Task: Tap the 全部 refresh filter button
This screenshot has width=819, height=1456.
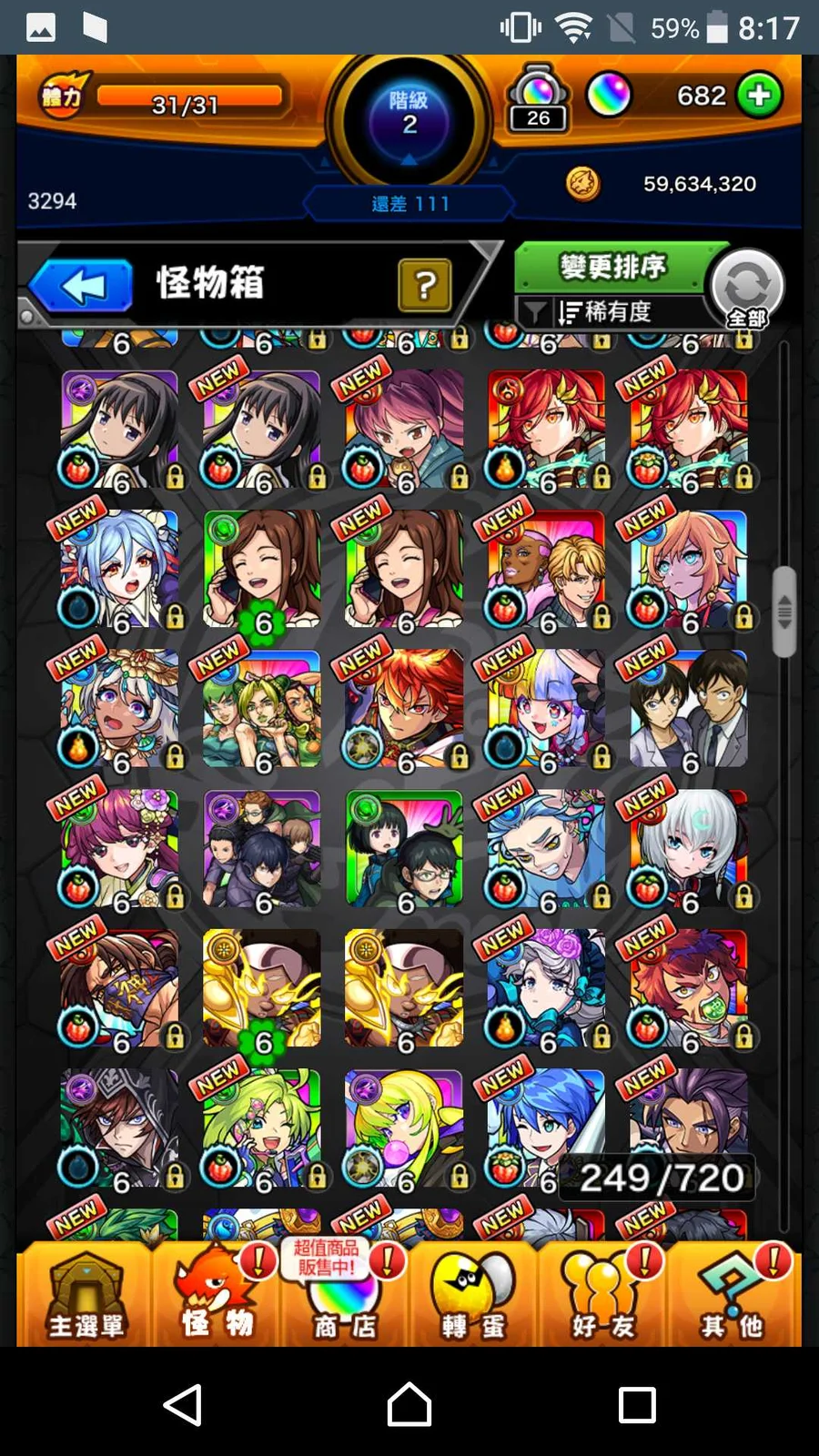Action: [x=747, y=289]
